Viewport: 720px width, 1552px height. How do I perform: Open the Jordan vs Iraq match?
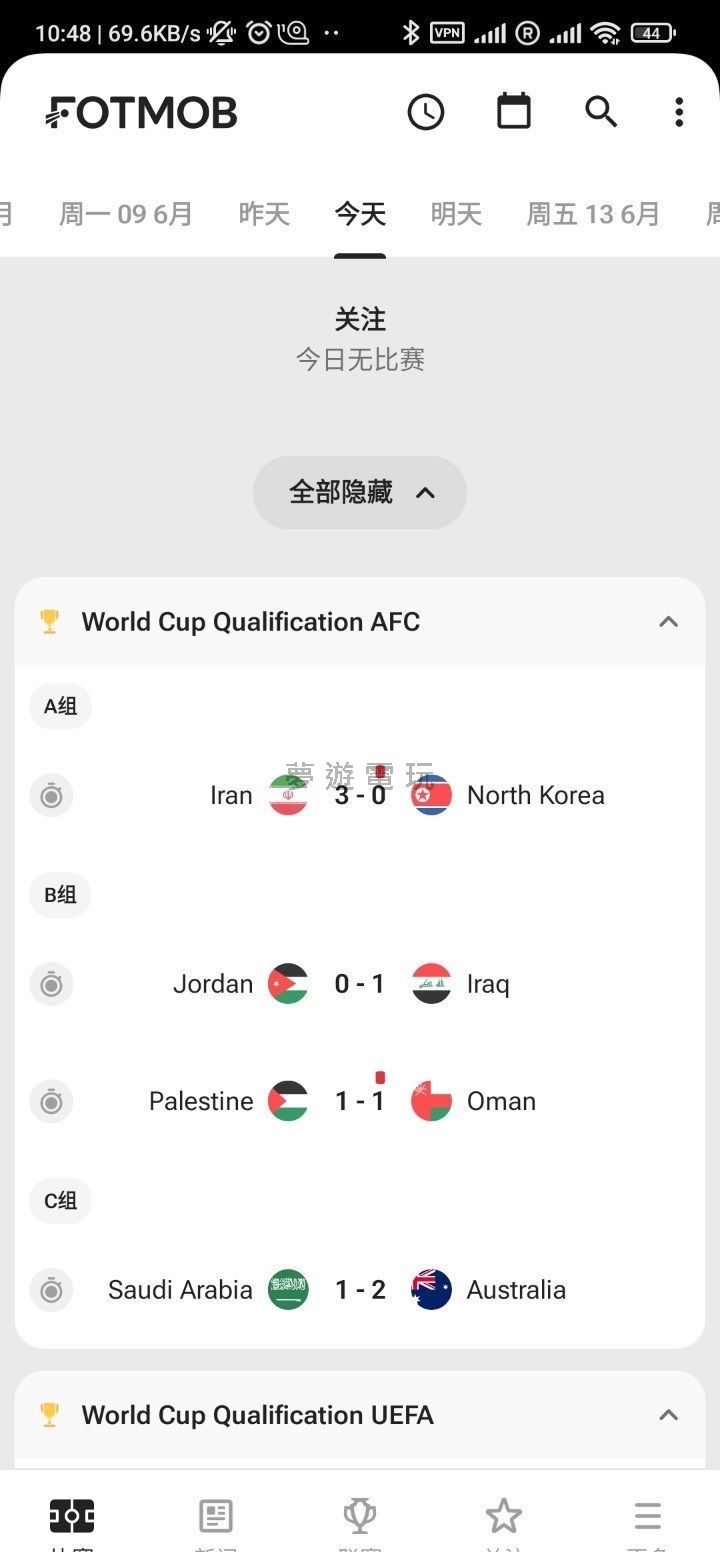[x=360, y=984]
